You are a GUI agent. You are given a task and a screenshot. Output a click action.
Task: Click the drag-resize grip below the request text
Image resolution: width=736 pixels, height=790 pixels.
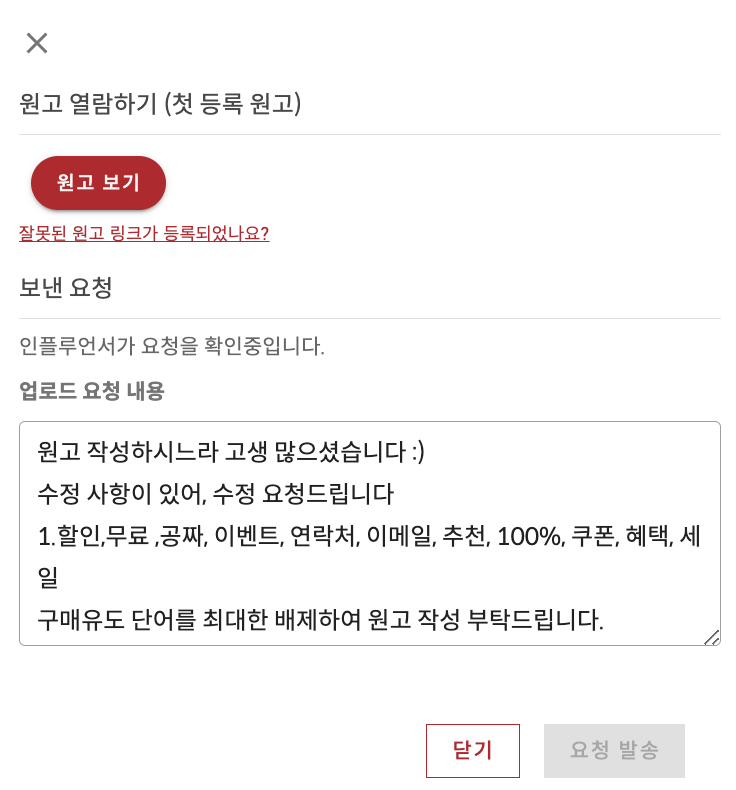pos(712,637)
